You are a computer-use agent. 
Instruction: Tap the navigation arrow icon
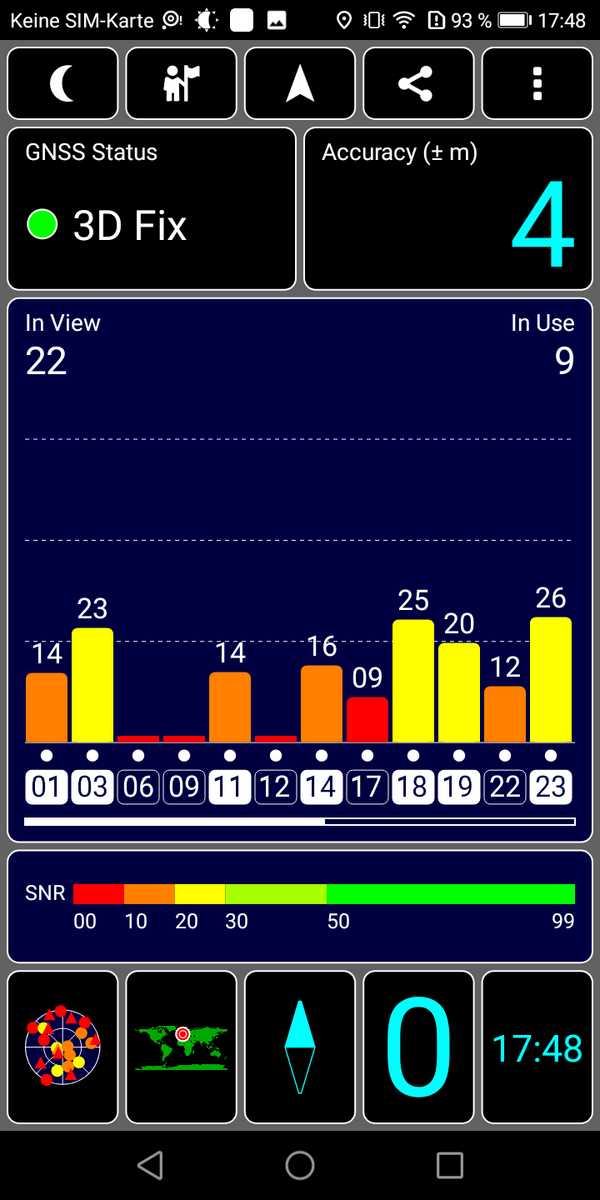(x=300, y=84)
